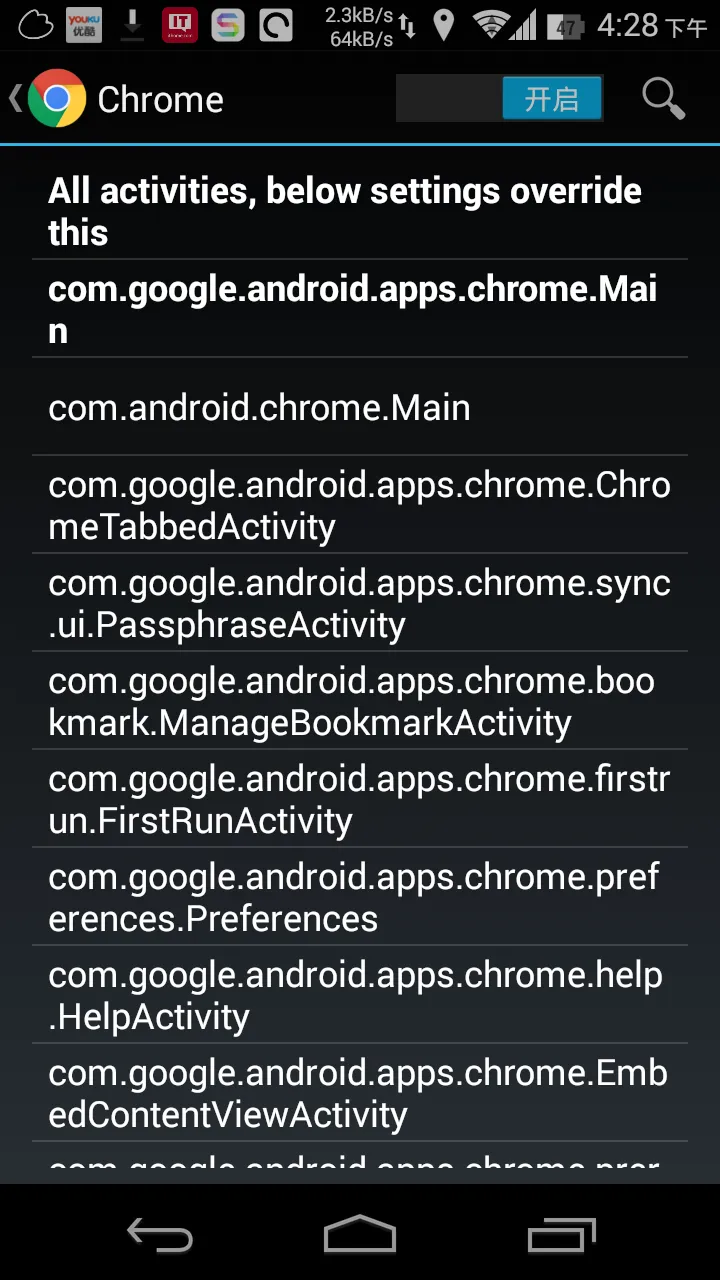The height and width of the screenshot is (1280, 720).
Task: Open the search magnifier icon
Action: (x=663, y=99)
